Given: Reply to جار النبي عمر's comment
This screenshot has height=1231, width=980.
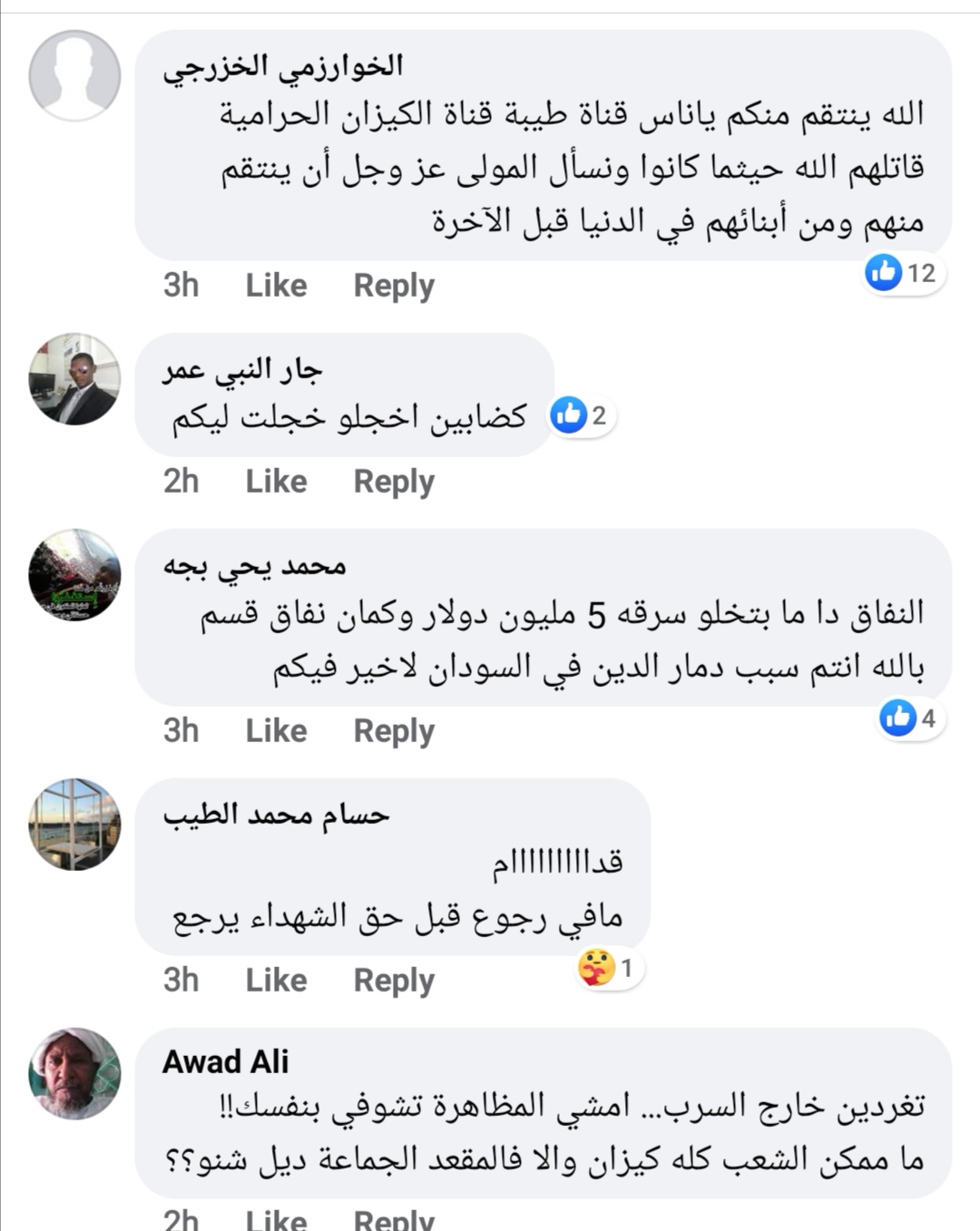Looking at the screenshot, I should point(394,481).
